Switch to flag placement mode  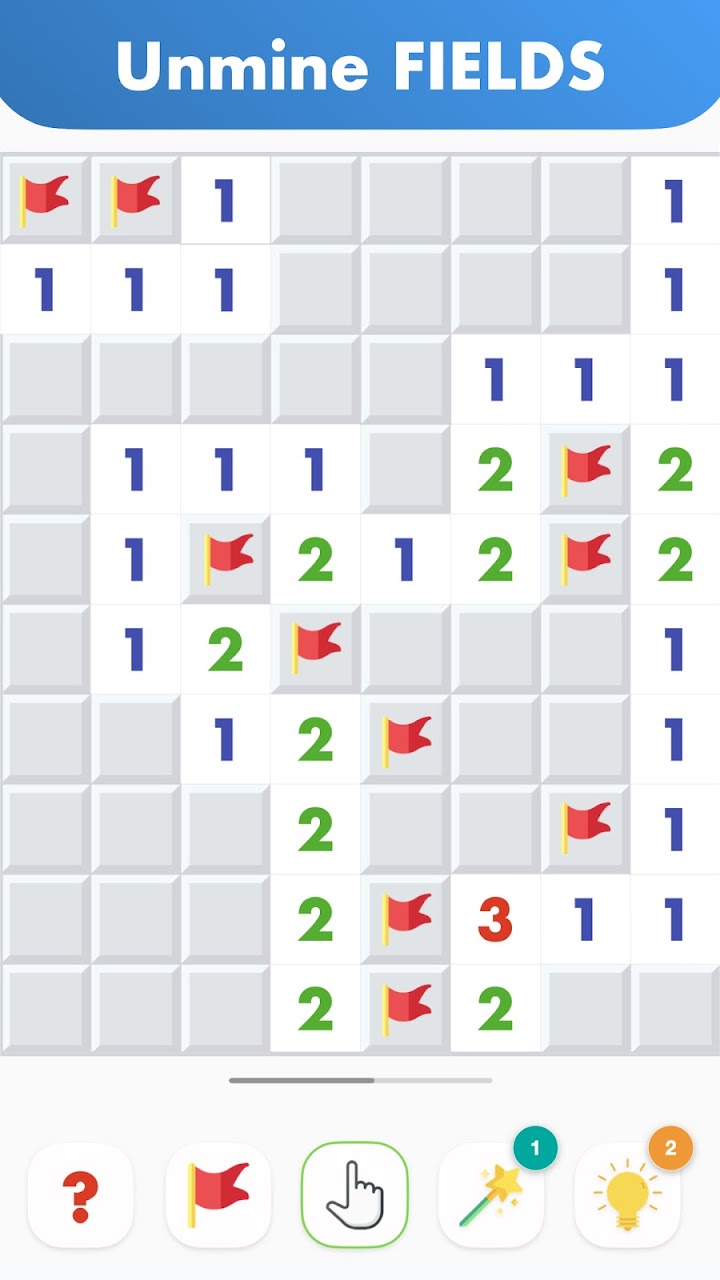pos(218,1195)
